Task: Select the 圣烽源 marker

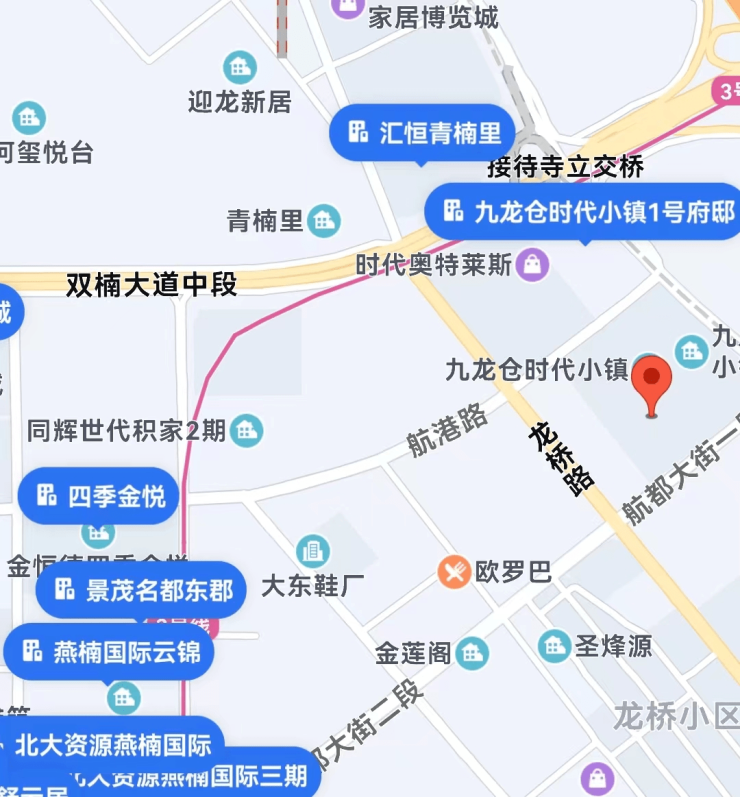Action: [554, 645]
